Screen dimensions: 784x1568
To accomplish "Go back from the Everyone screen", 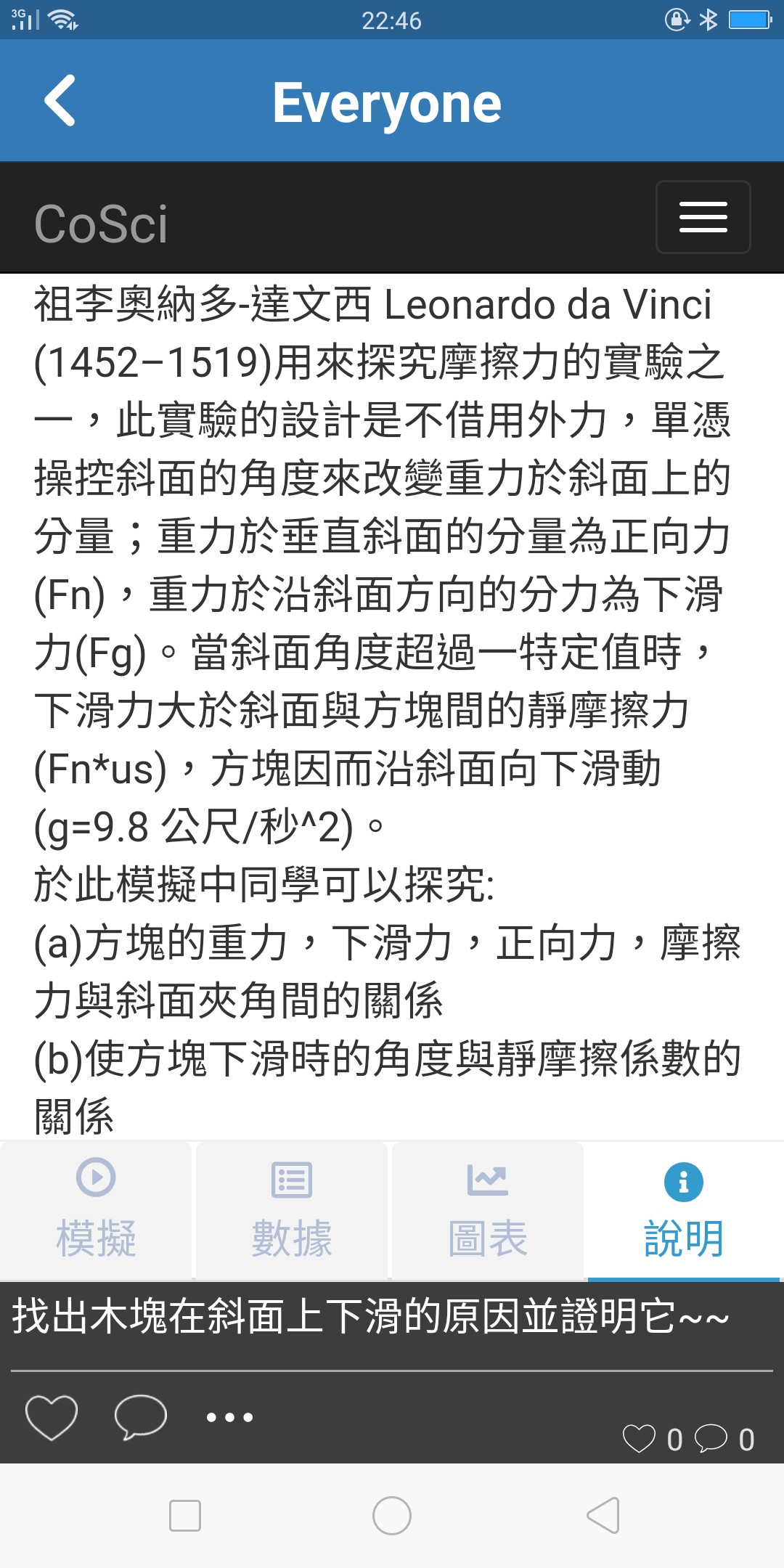I will (x=60, y=101).
